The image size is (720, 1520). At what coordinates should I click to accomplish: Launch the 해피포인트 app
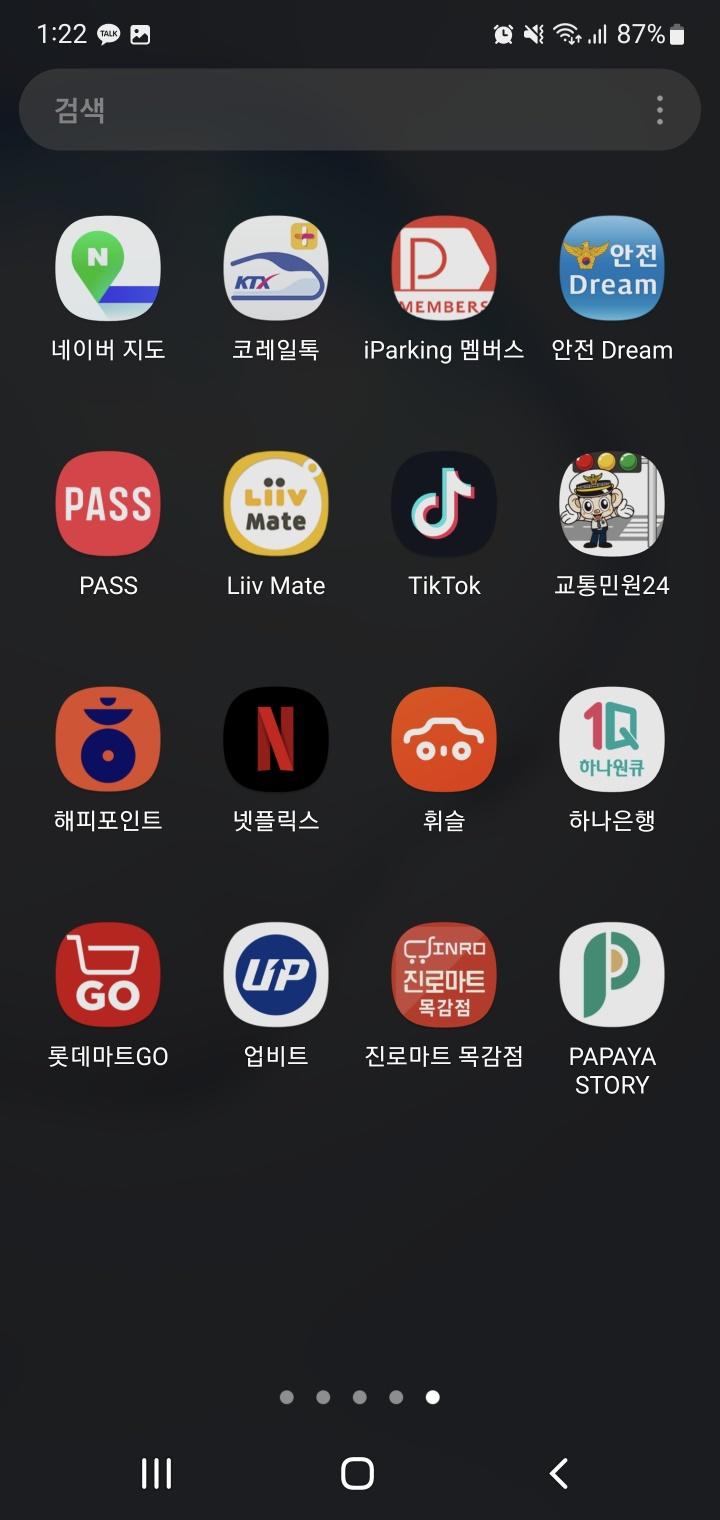click(108, 740)
